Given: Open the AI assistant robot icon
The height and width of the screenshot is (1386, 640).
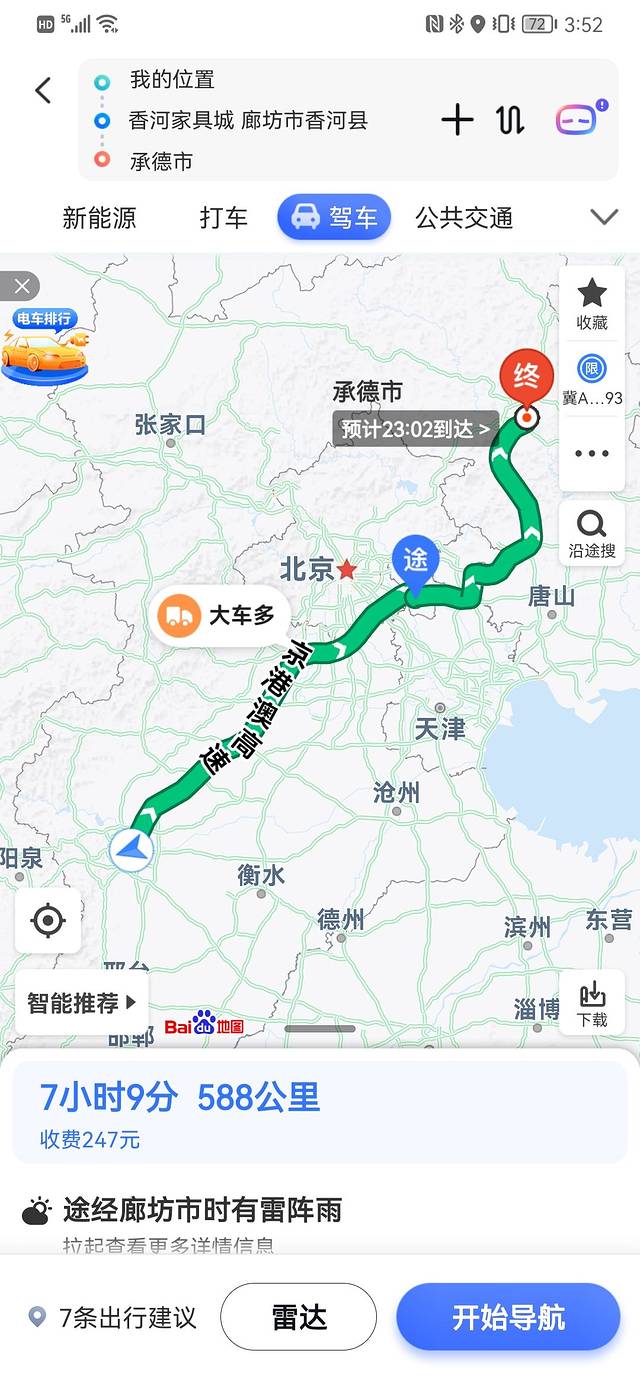Looking at the screenshot, I should (x=577, y=120).
